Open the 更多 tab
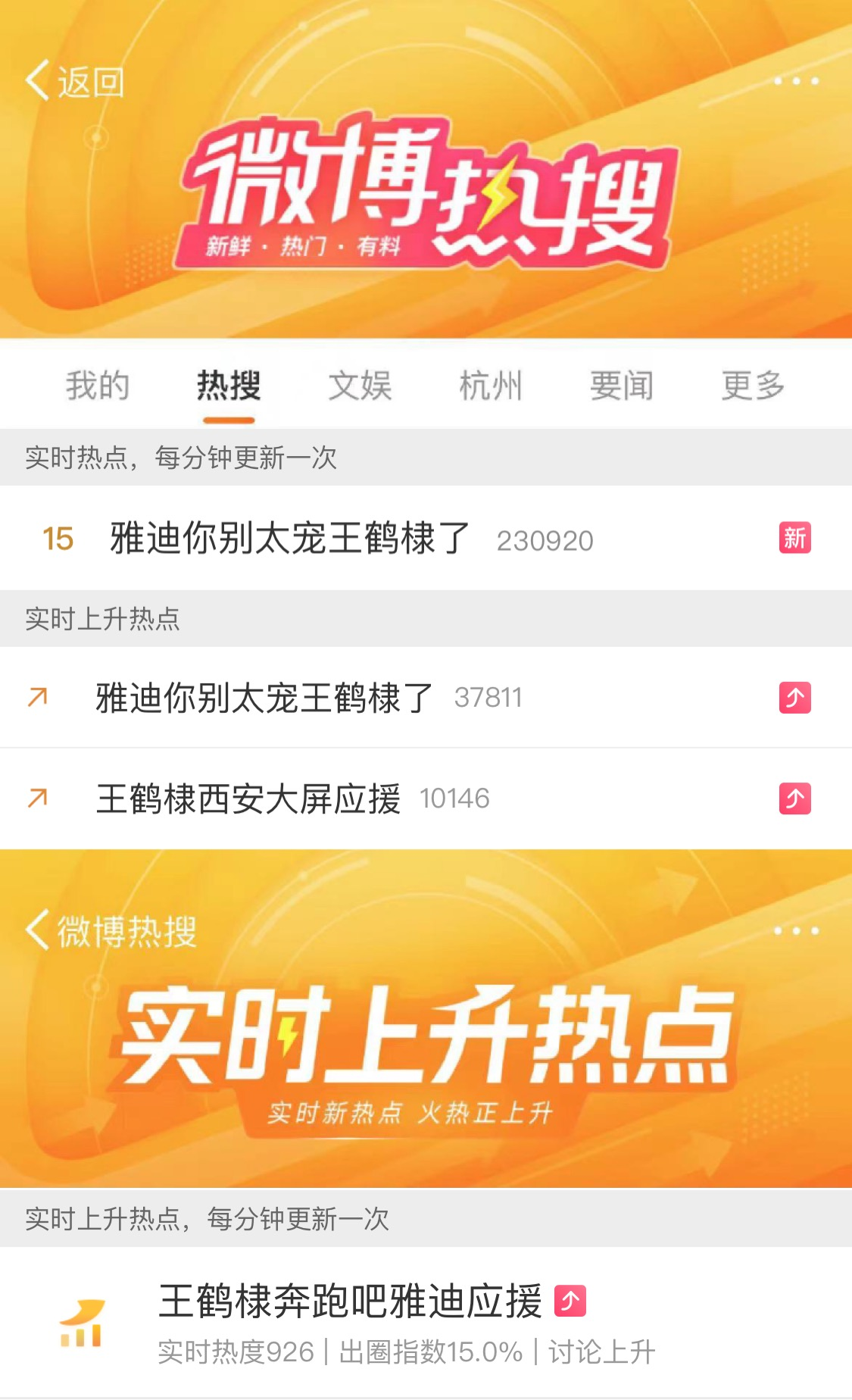 pos(753,386)
